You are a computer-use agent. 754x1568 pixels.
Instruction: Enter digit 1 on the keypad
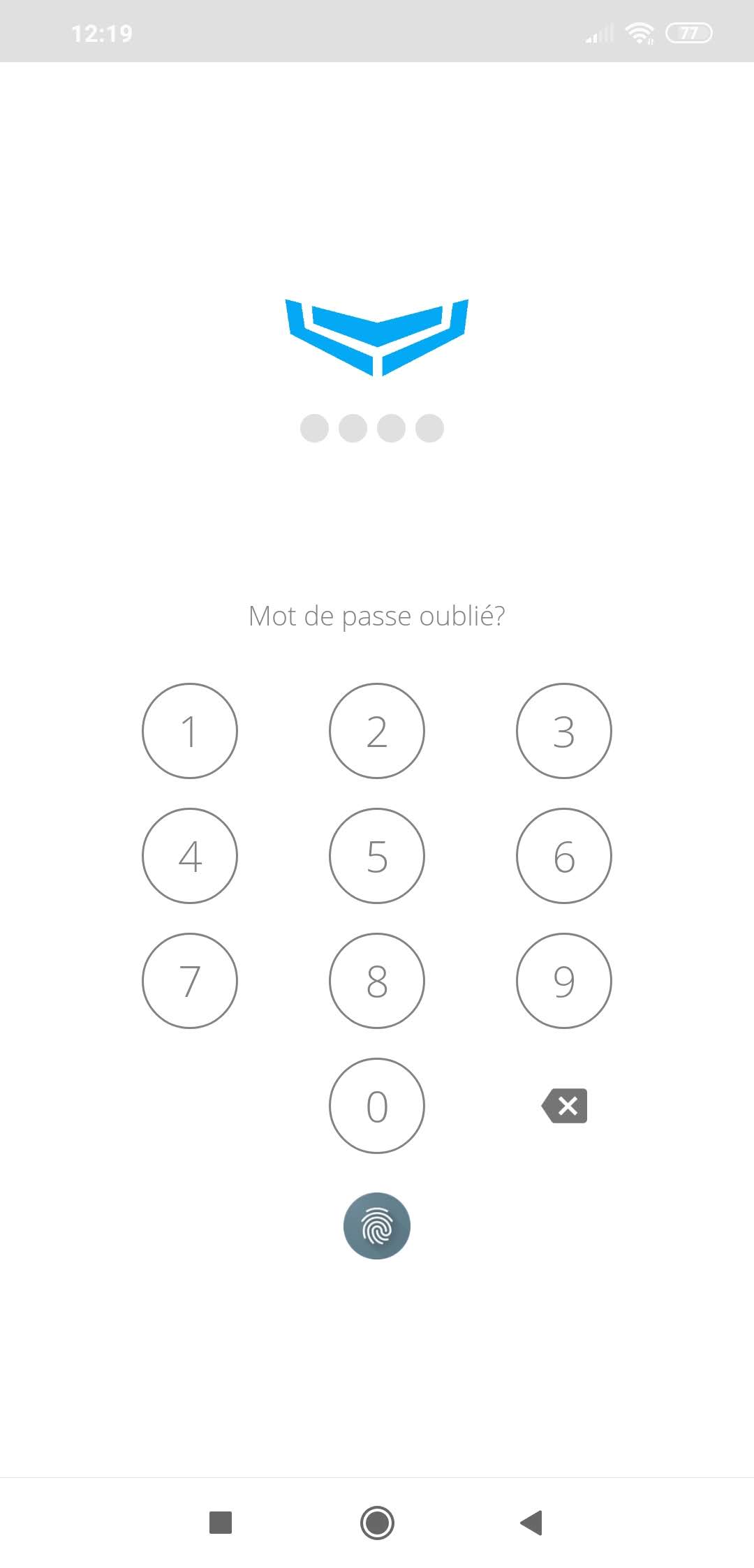(190, 730)
